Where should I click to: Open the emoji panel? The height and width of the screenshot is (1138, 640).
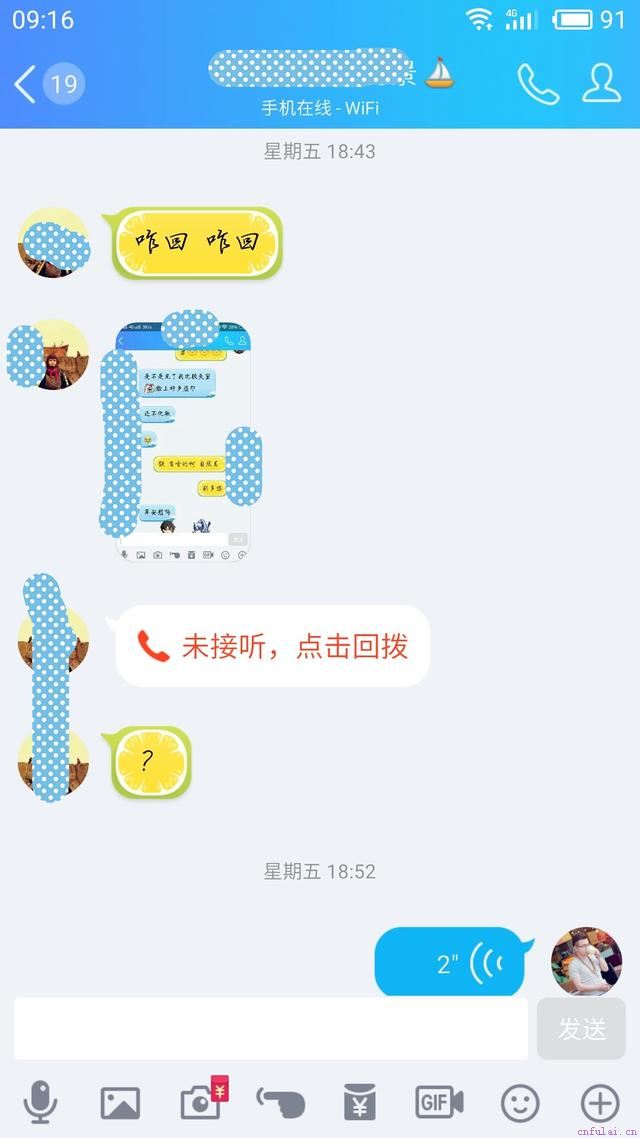click(x=520, y=1103)
